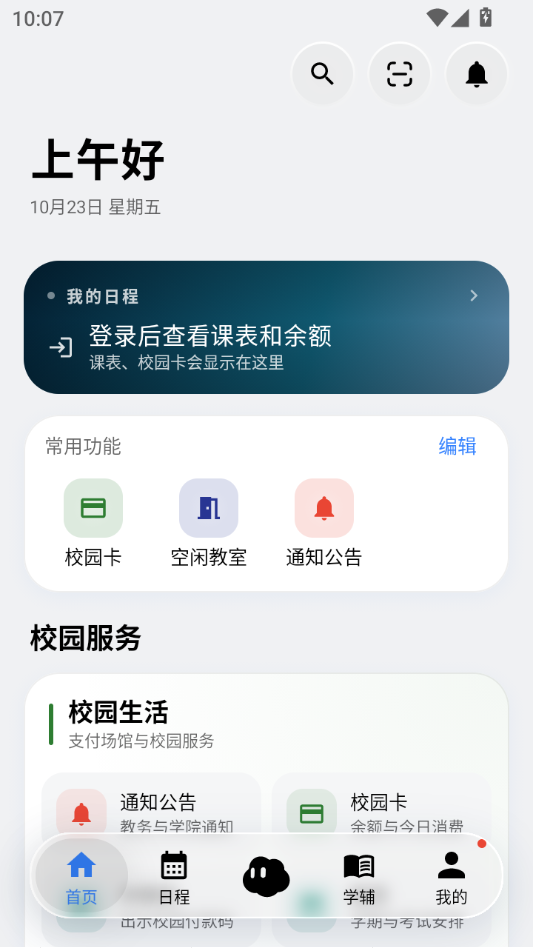Tap the center cloud mascot button
The image size is (533, 948).
click(x=266, y=875)
